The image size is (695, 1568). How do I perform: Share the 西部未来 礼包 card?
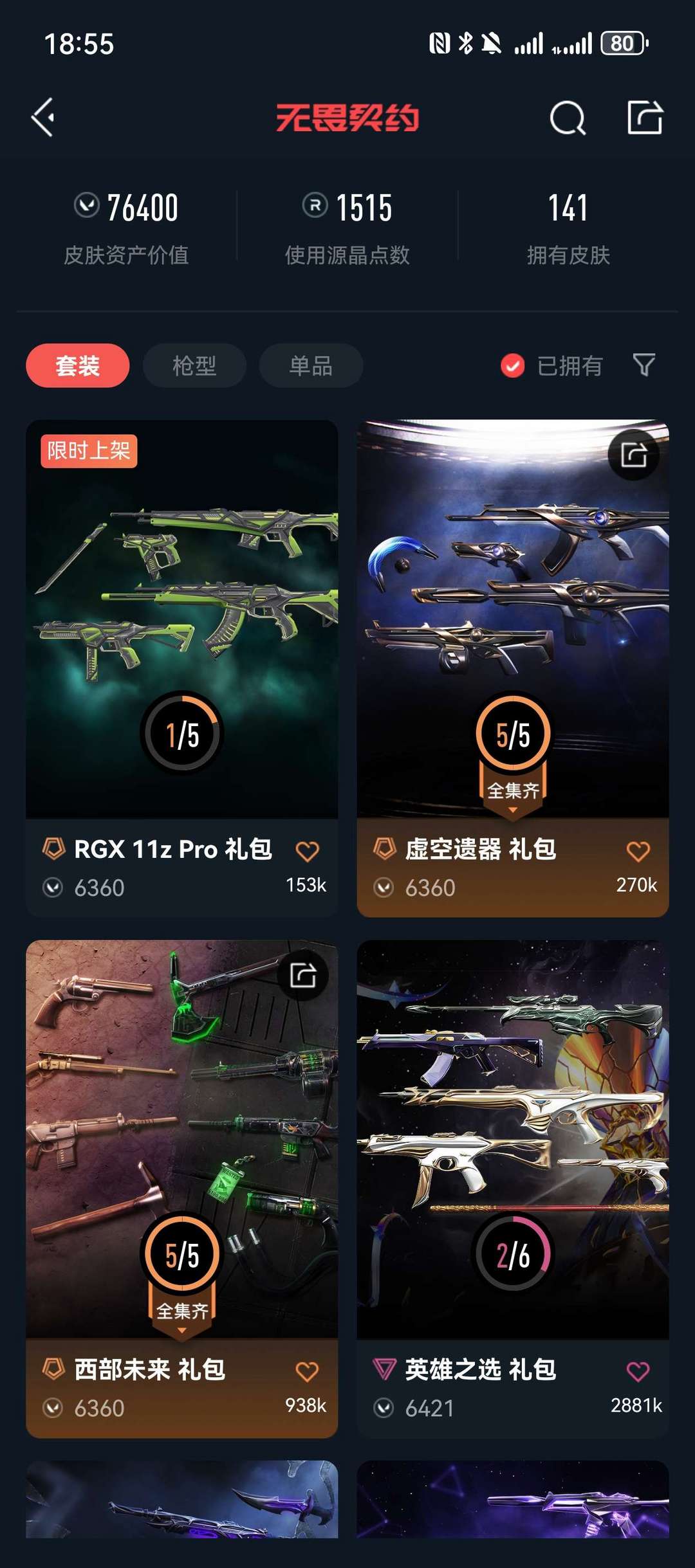pos(303,975)
